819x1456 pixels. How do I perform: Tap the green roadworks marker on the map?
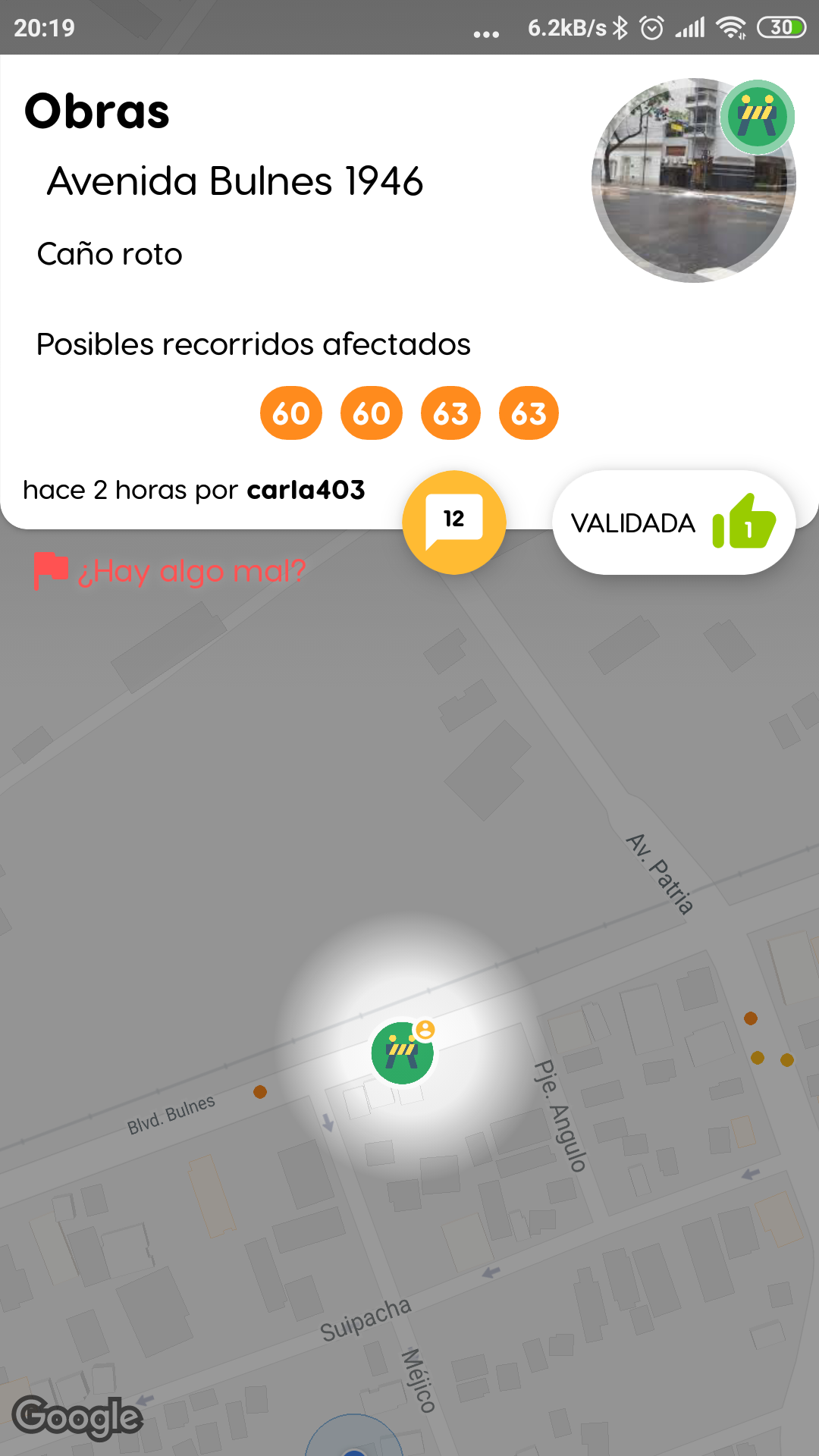[403, 1052]
